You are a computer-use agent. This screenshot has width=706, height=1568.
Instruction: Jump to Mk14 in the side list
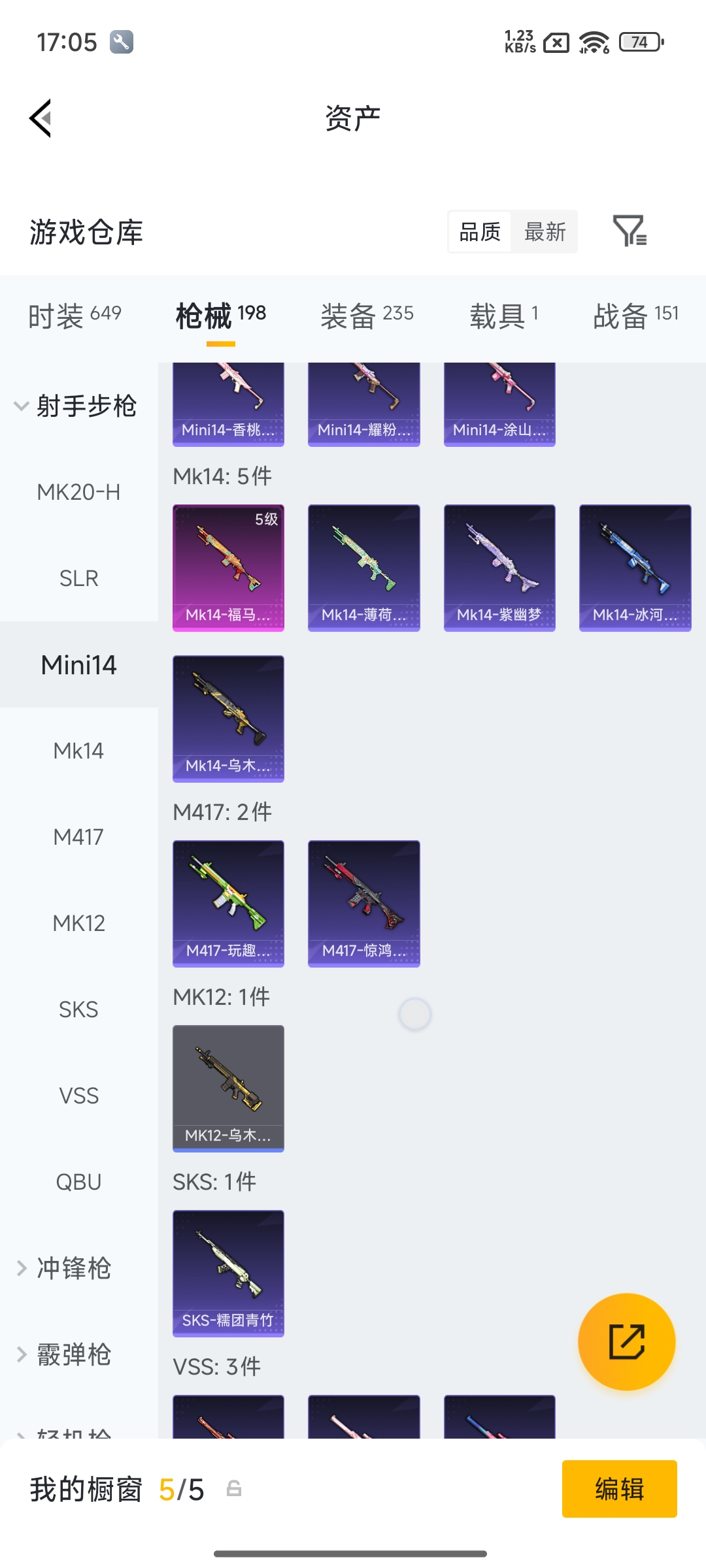(78, 751)
